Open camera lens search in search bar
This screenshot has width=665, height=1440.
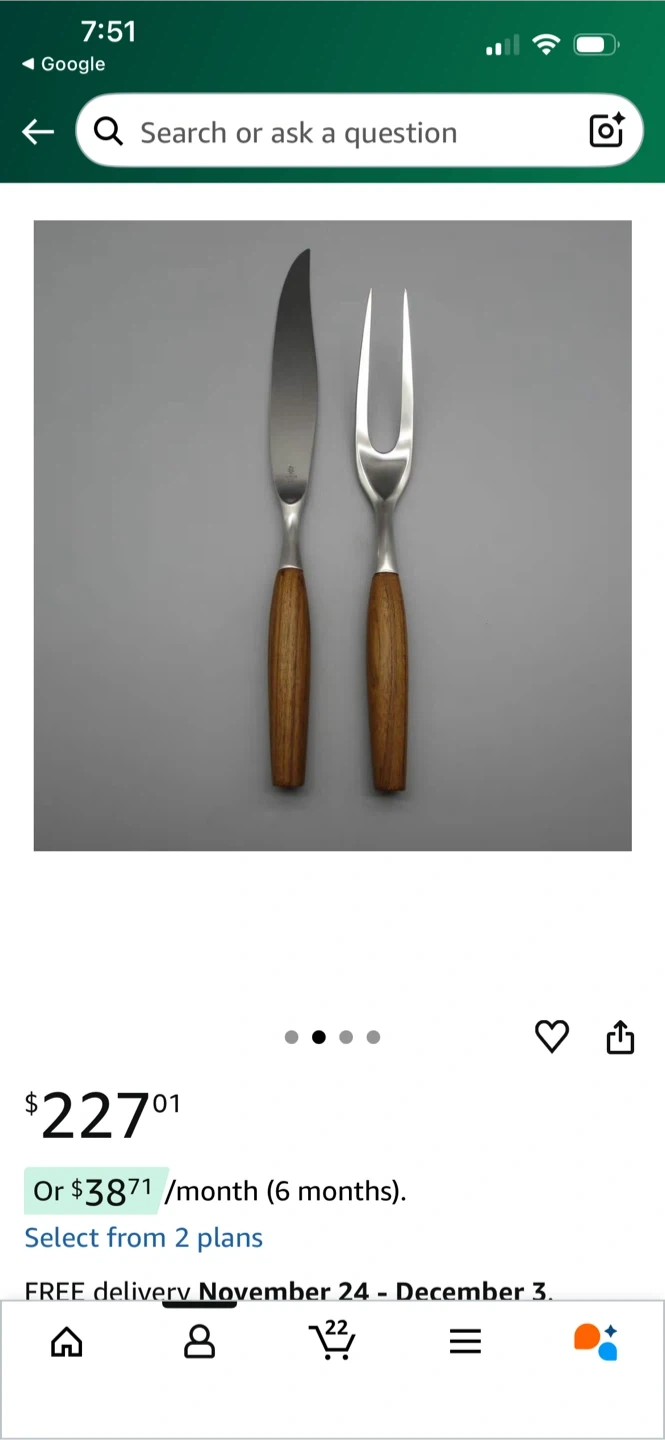click(606, 131)
